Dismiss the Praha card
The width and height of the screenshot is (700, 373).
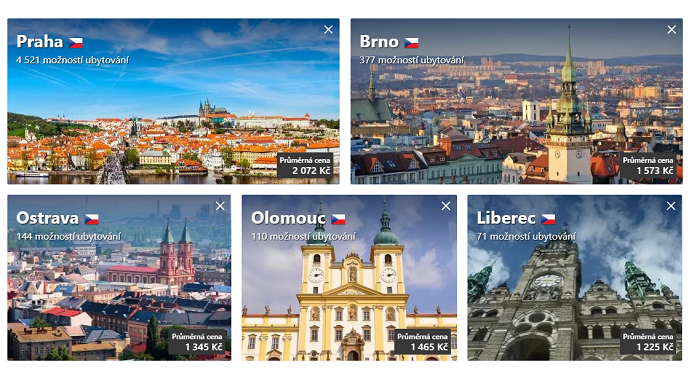click(329, 29)
